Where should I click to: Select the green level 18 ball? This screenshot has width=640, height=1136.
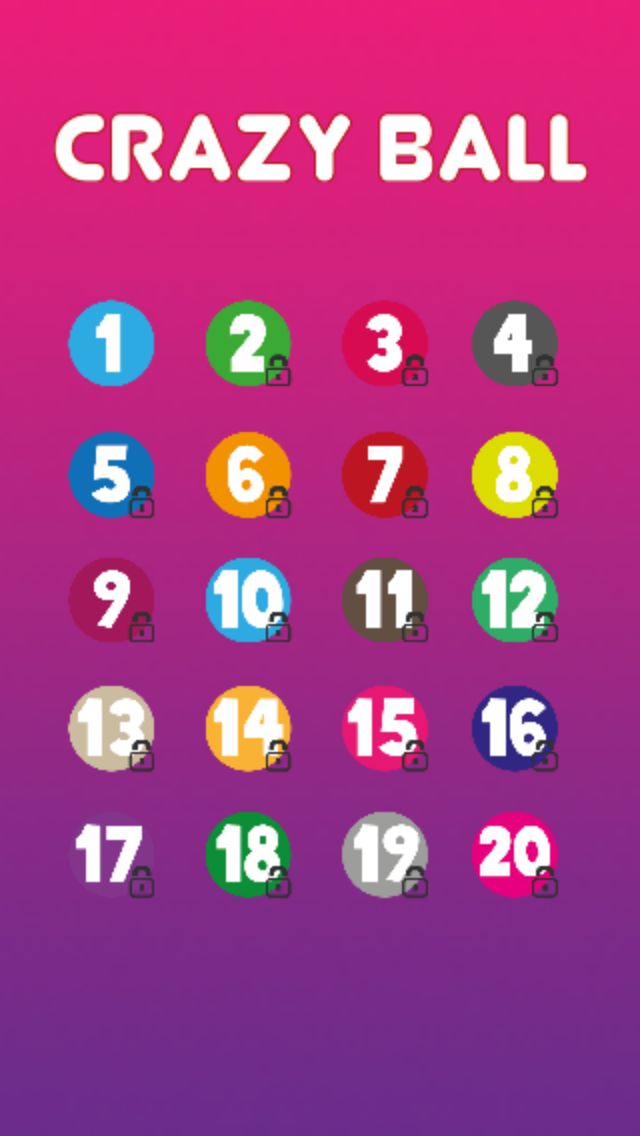[x=247, y=854]
